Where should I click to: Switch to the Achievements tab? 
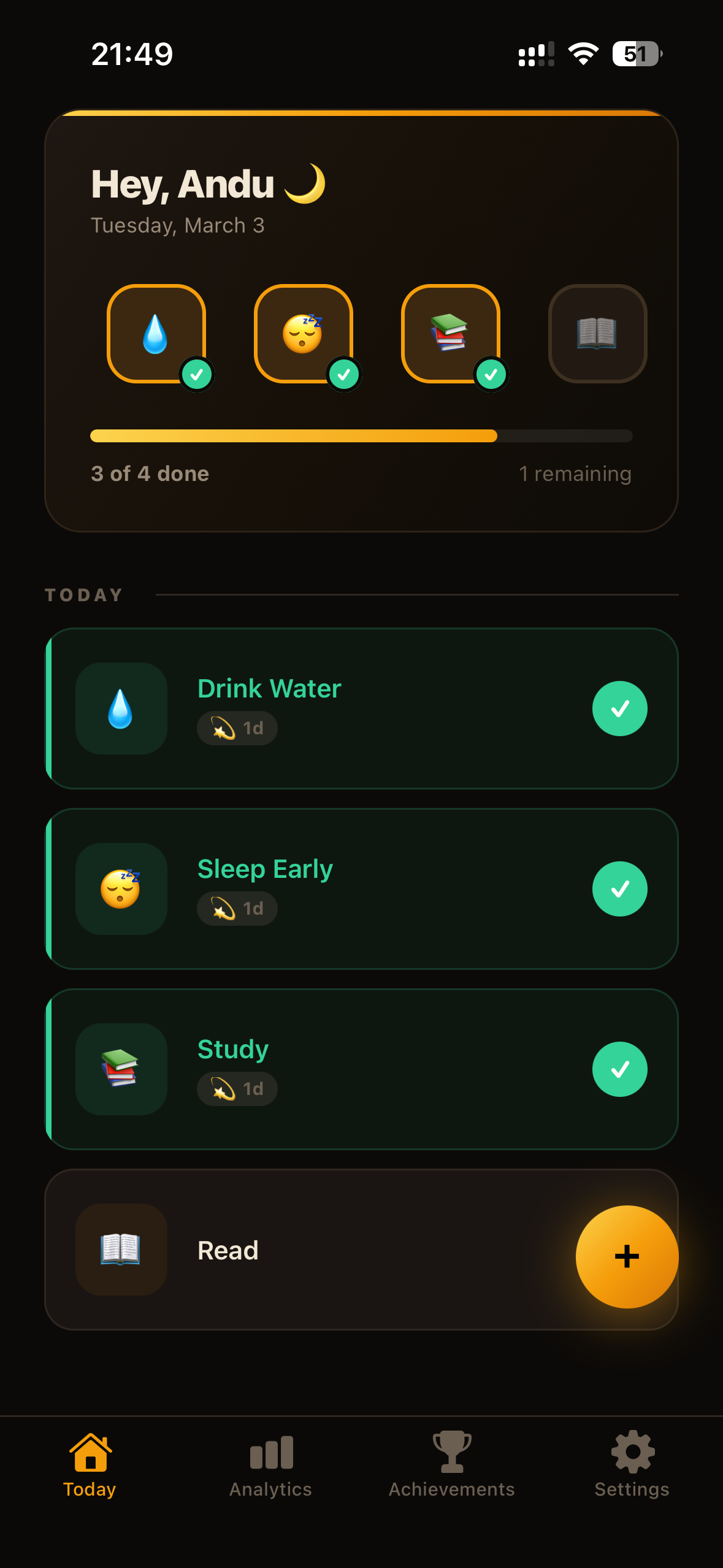(x=452, y=1466)
